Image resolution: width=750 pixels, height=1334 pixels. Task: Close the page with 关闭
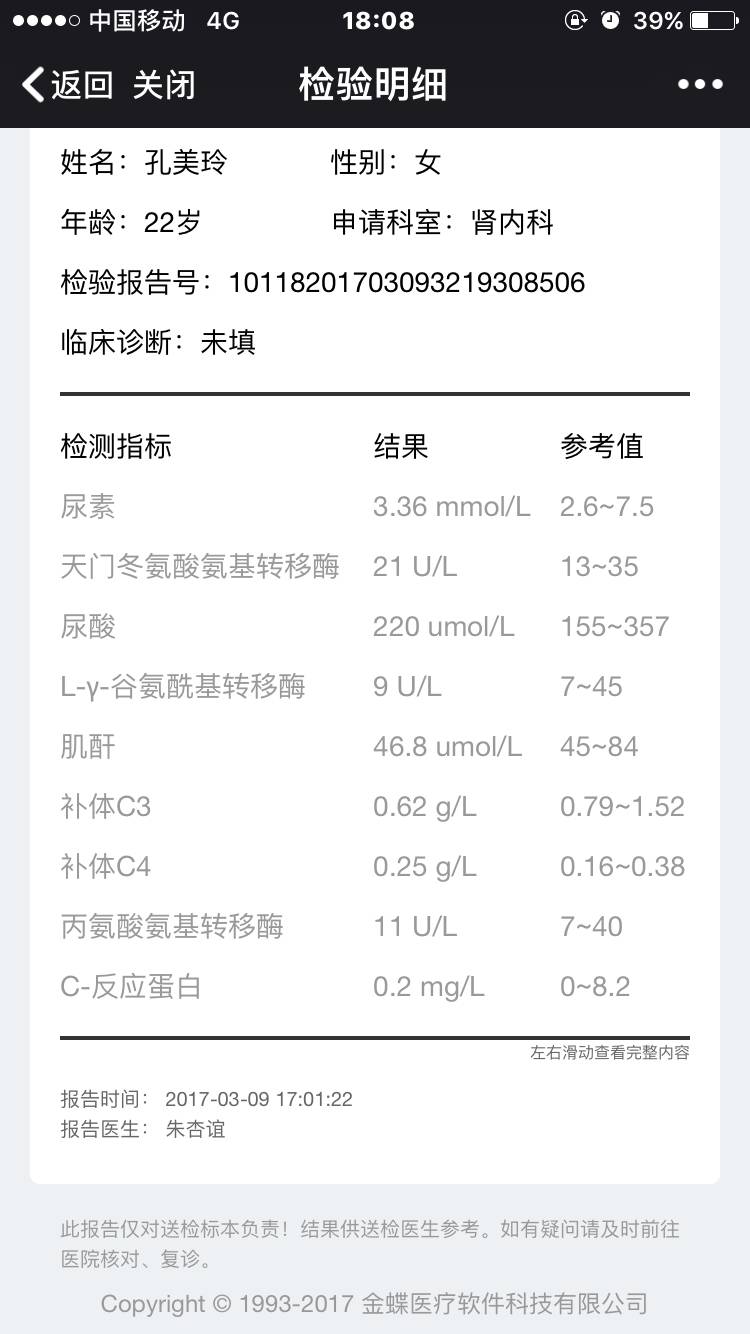pos(164,85)
